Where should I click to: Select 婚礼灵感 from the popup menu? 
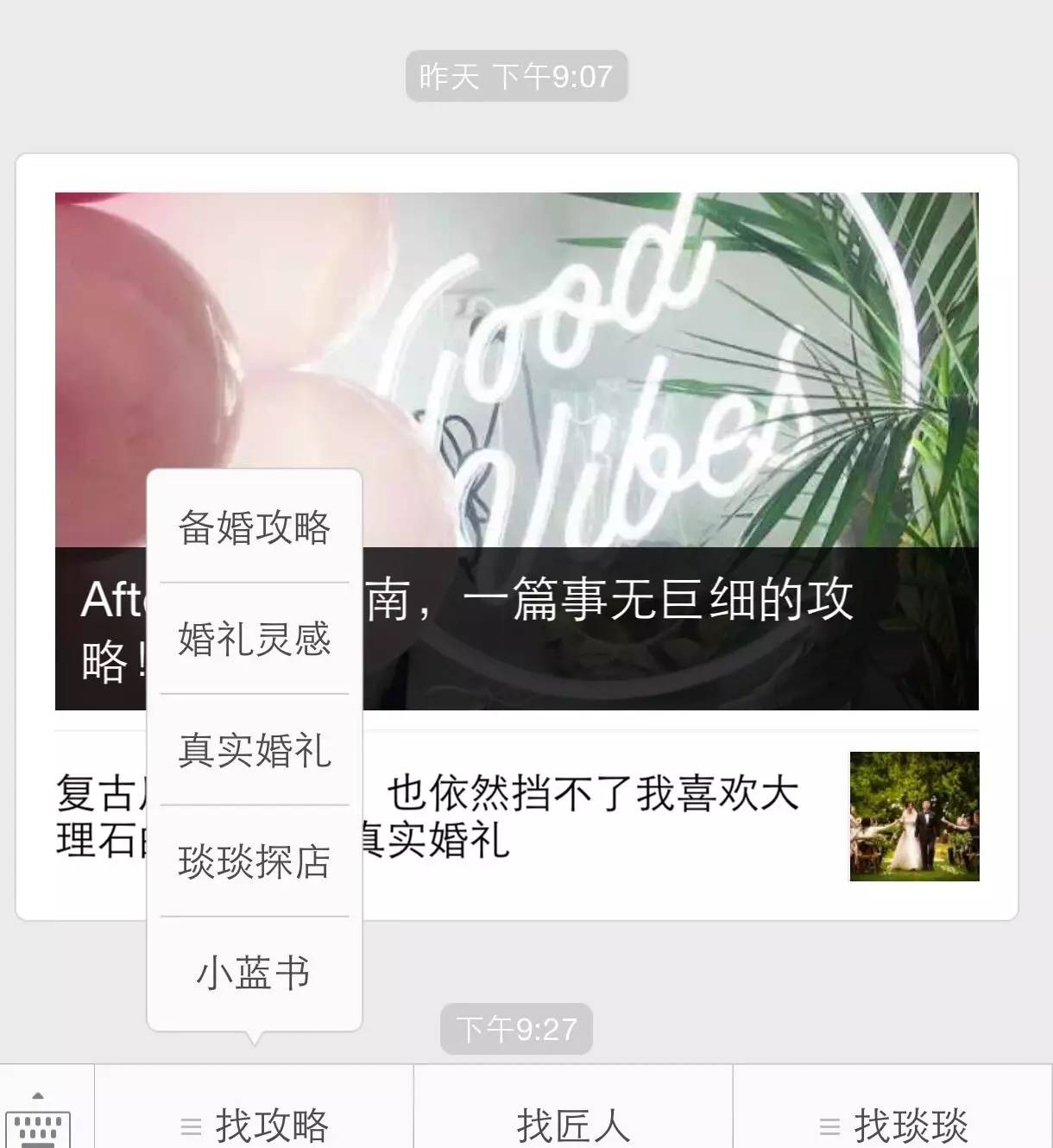(253, 639)
